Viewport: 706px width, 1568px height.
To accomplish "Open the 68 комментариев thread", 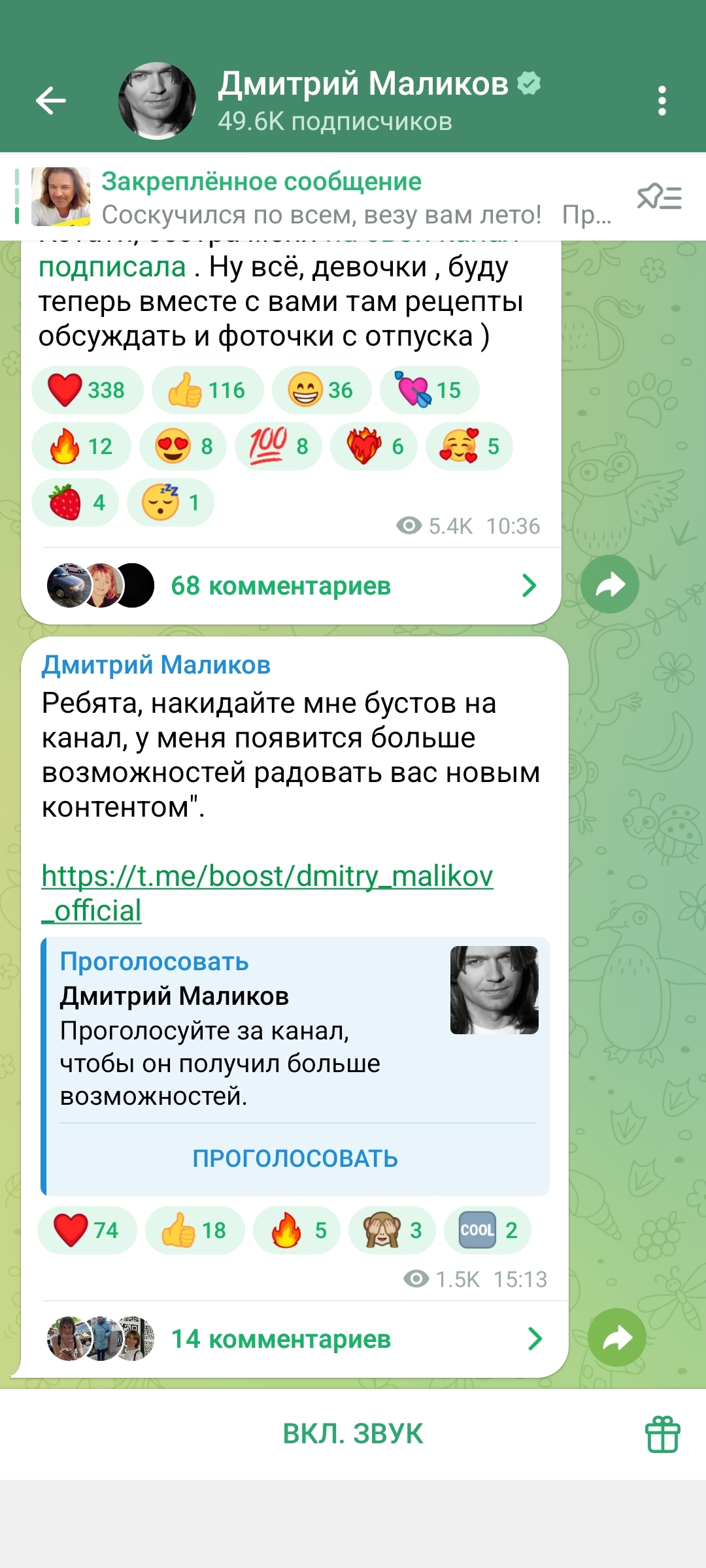I will 281,586.
